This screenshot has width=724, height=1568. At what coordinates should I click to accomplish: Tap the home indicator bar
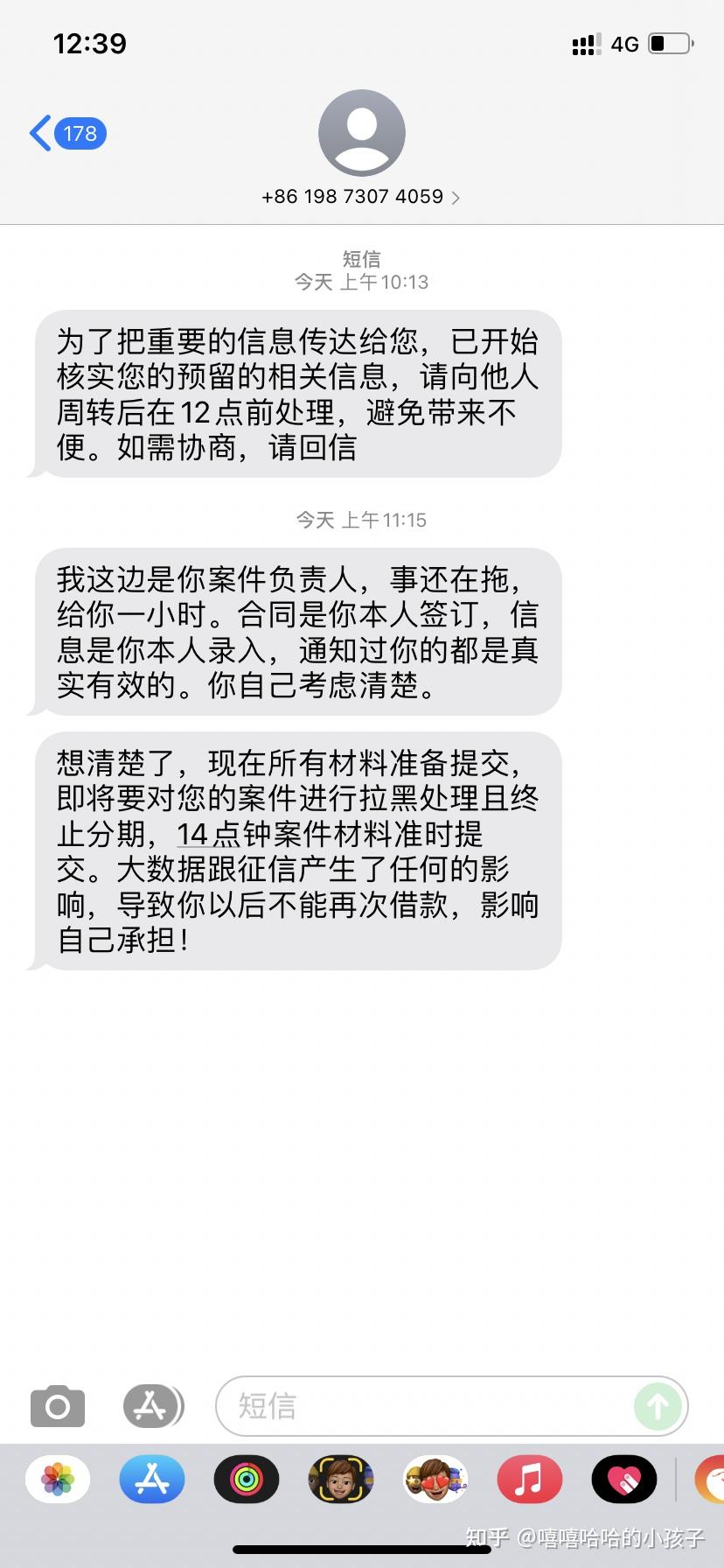362,1551
